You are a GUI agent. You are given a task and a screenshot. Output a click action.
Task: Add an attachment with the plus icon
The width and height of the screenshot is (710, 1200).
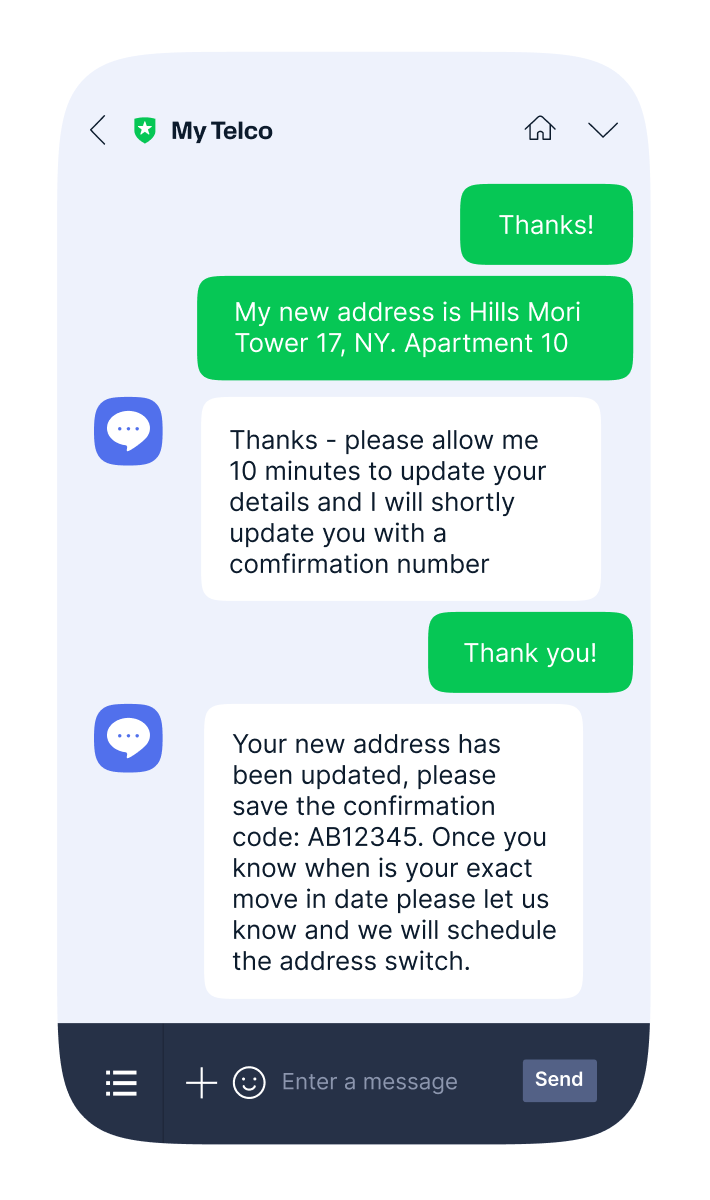pos(201,1082)
